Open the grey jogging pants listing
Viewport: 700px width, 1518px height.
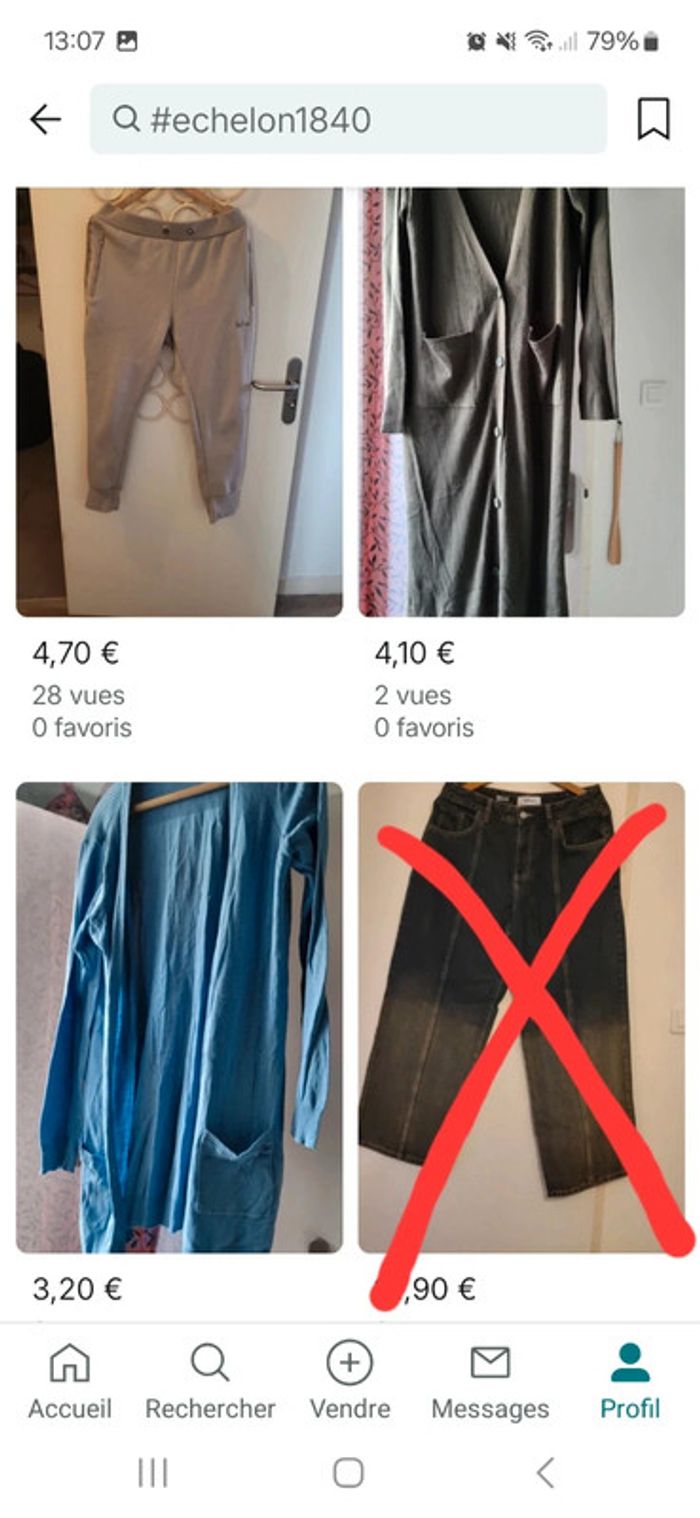coord(179,402)
